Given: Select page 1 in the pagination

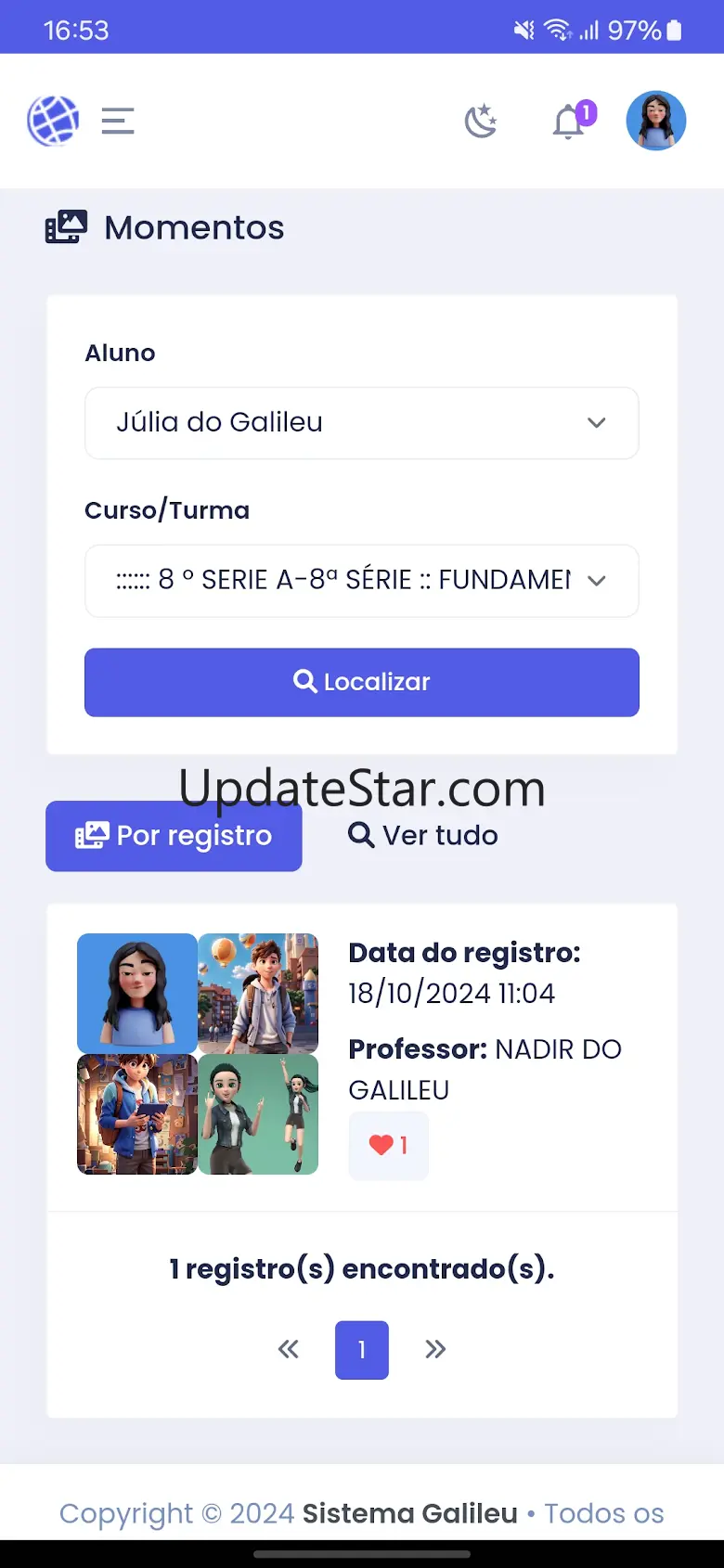Looking at the screenshot, I should (362, 1350).
